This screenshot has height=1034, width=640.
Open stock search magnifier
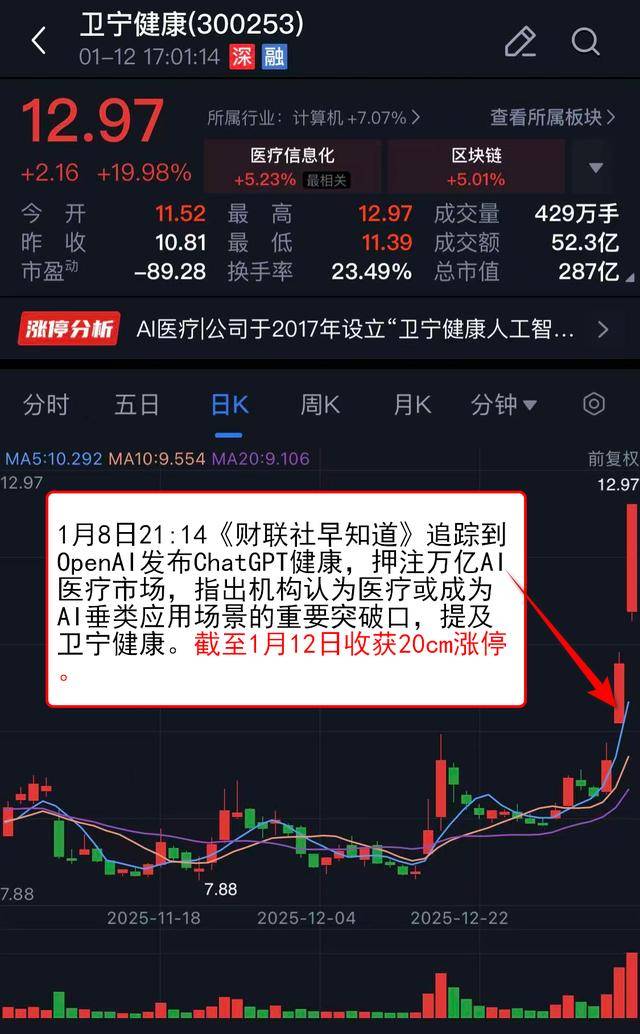point(585,41)
